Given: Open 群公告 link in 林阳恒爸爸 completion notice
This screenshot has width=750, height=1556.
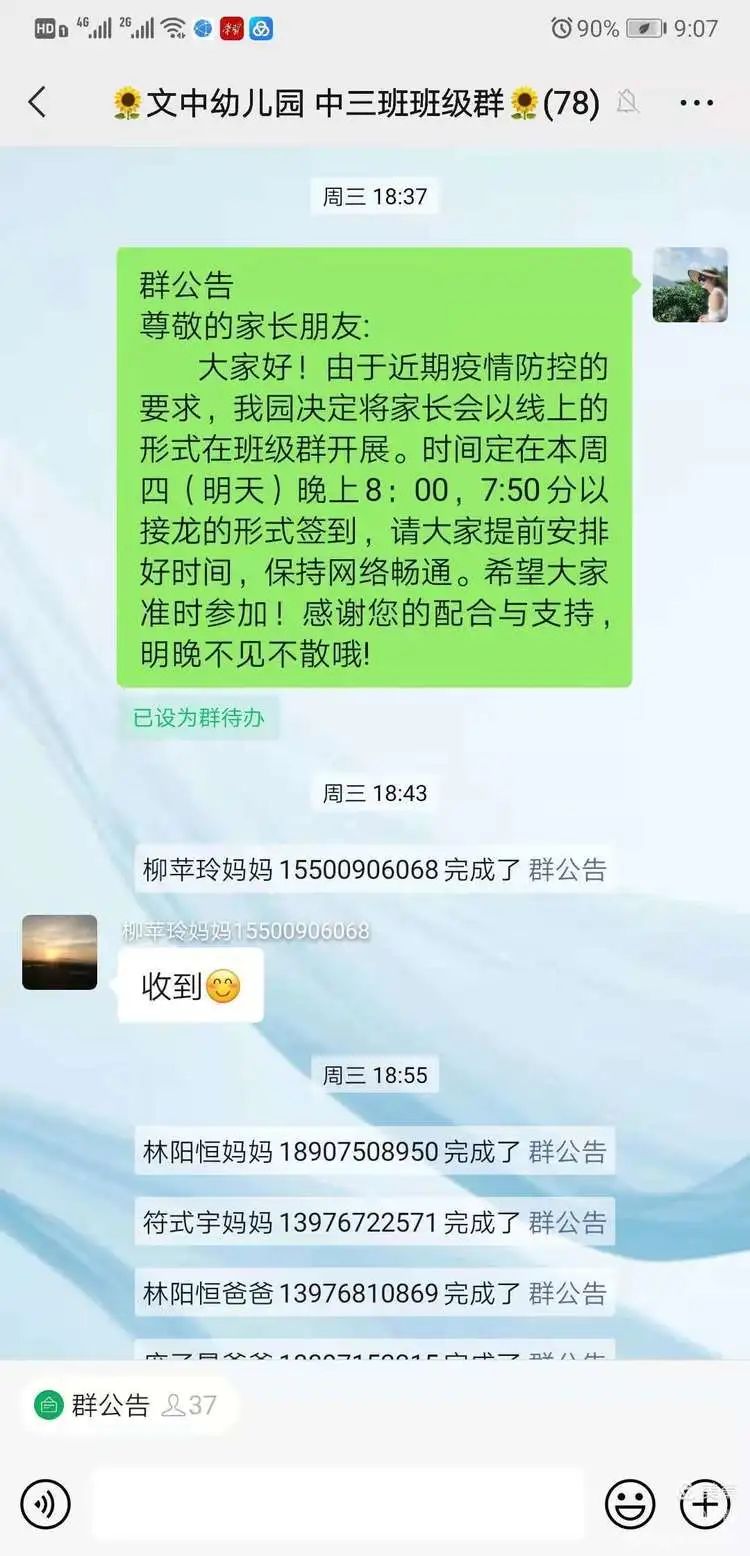Looking at the screenshot, I should point(567,1293).
